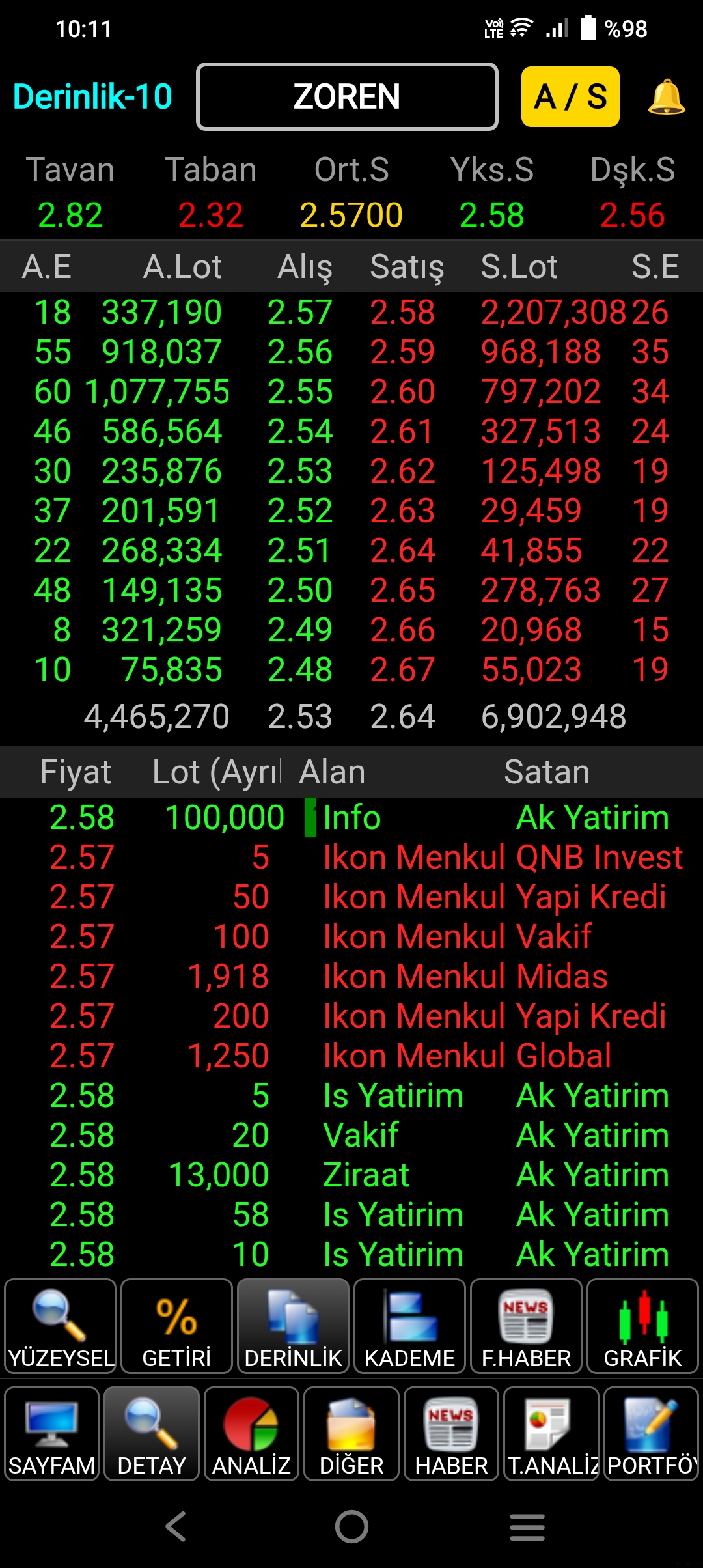Switch to the YÜZEYSEL view

pos(61,1326)
